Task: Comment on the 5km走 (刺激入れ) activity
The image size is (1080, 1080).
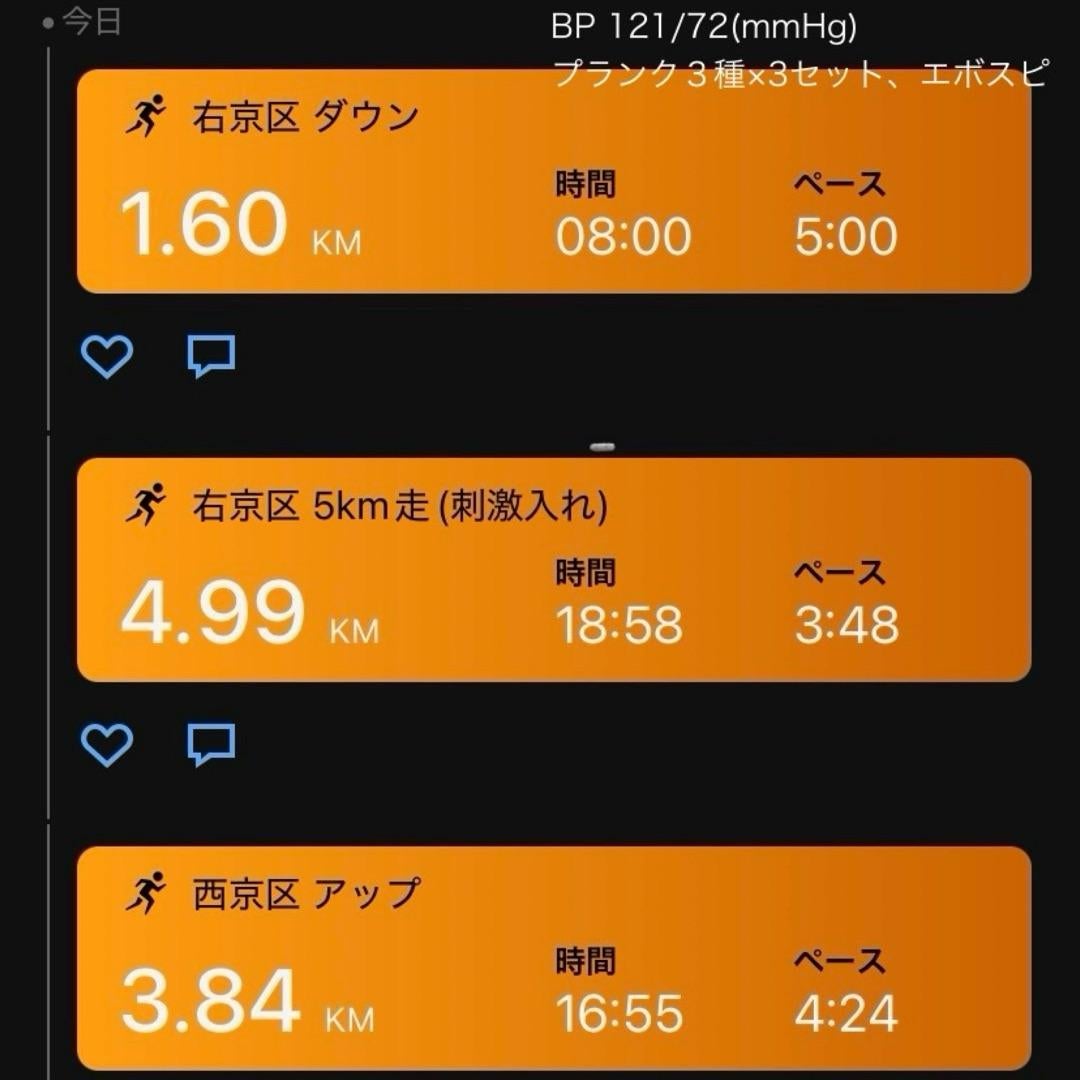Action: [x=211, y=744]
